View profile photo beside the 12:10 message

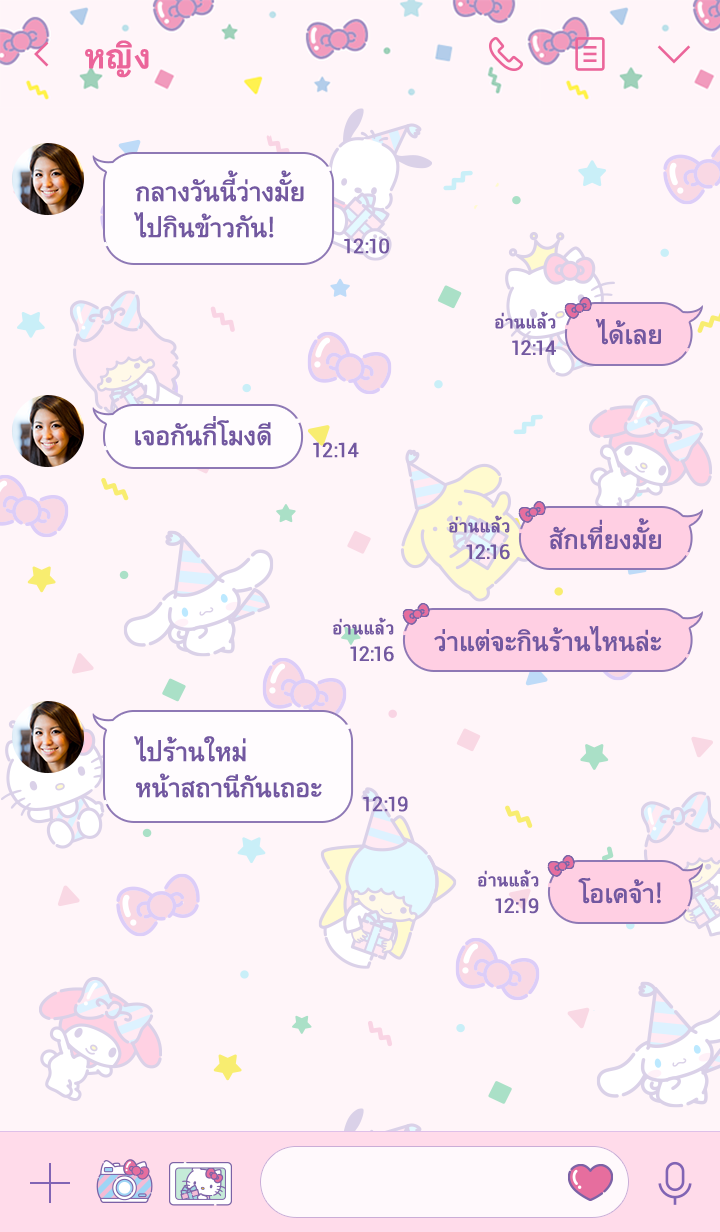[48, 179]
